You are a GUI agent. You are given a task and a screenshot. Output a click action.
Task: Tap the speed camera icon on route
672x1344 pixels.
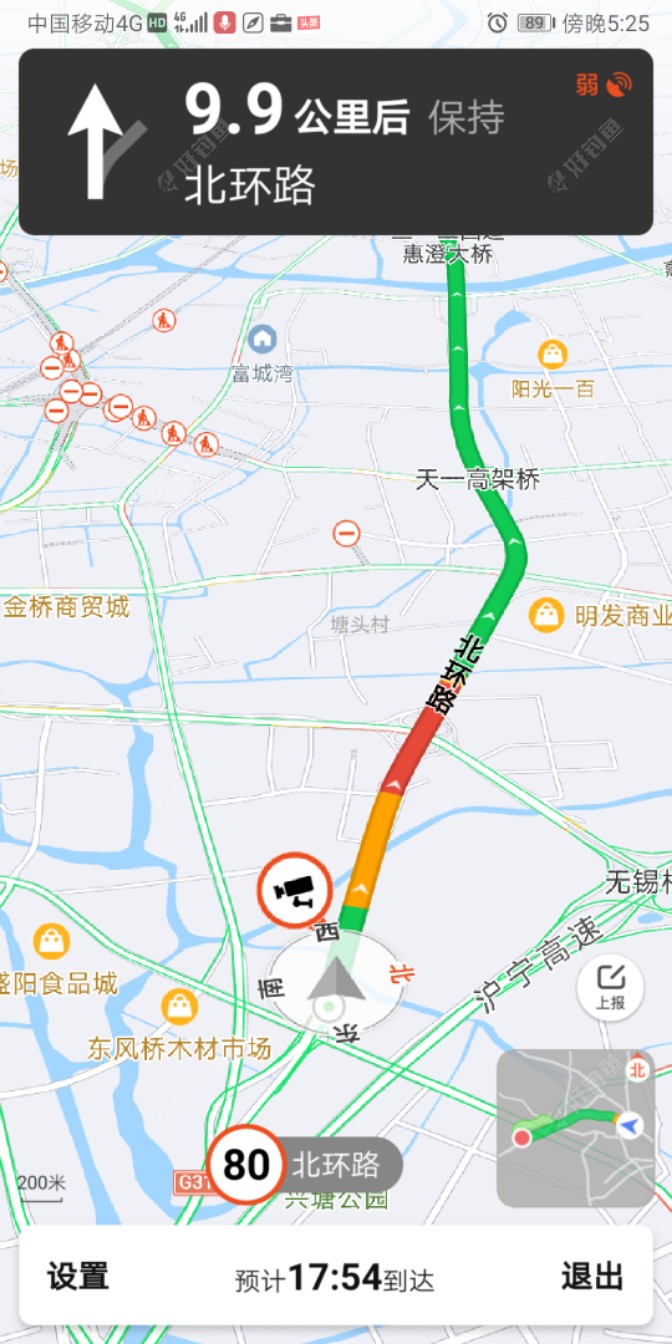[294, 889]
